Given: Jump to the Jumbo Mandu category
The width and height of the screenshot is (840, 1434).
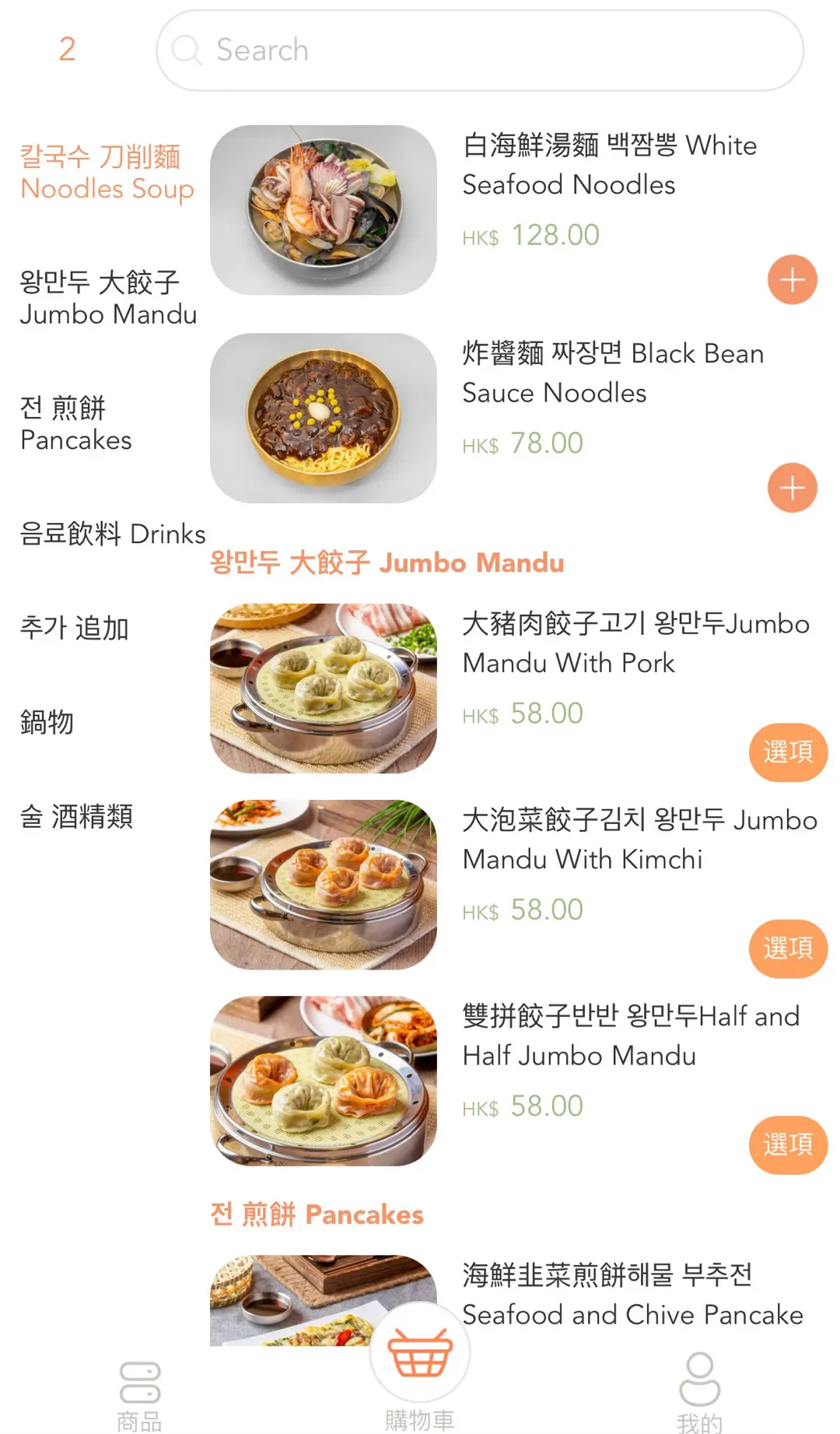Looking at the screenshot, I should click(107, 298).
